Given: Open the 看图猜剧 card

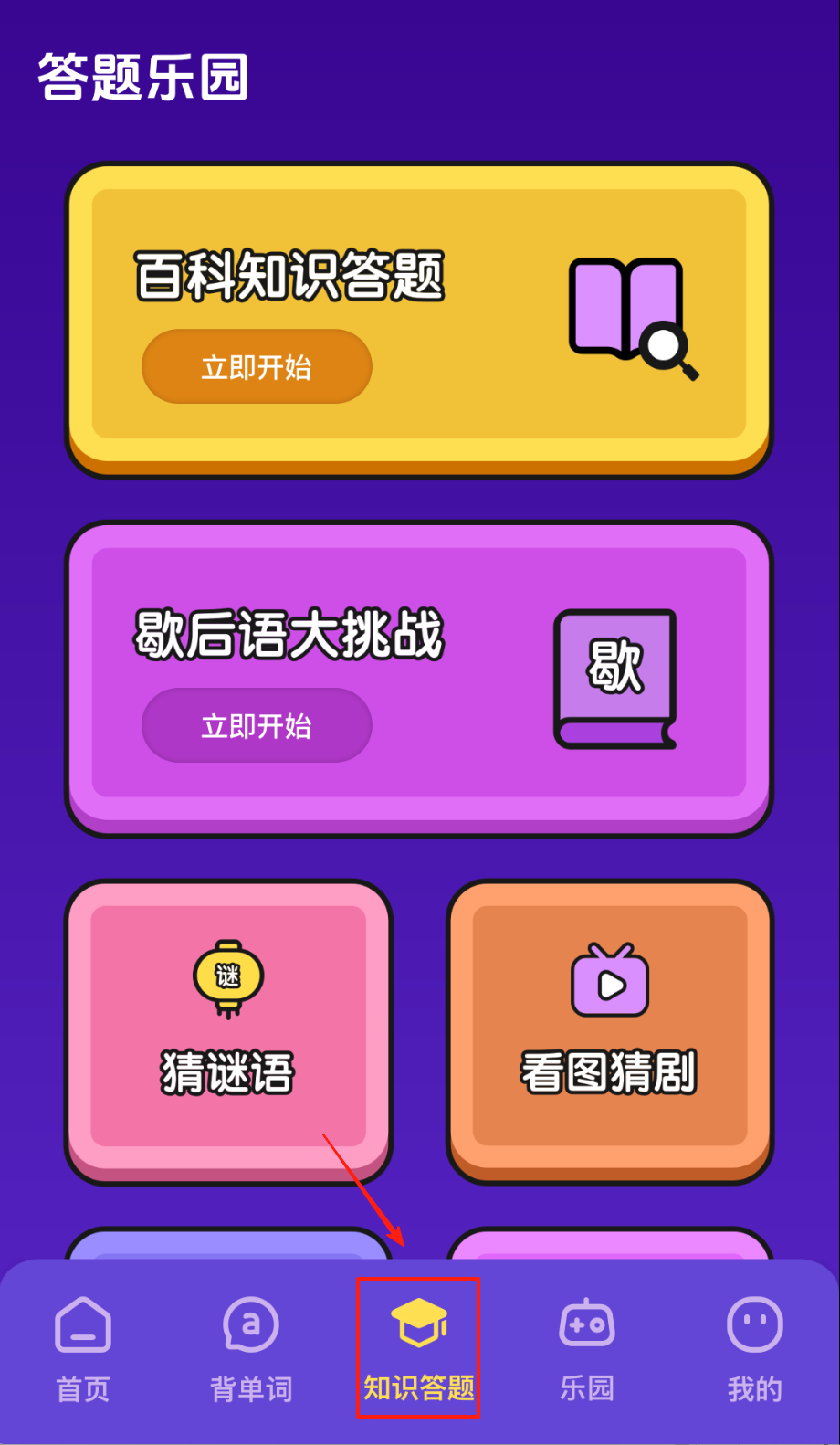Looking at the screenshot, I should point(609,1028).
